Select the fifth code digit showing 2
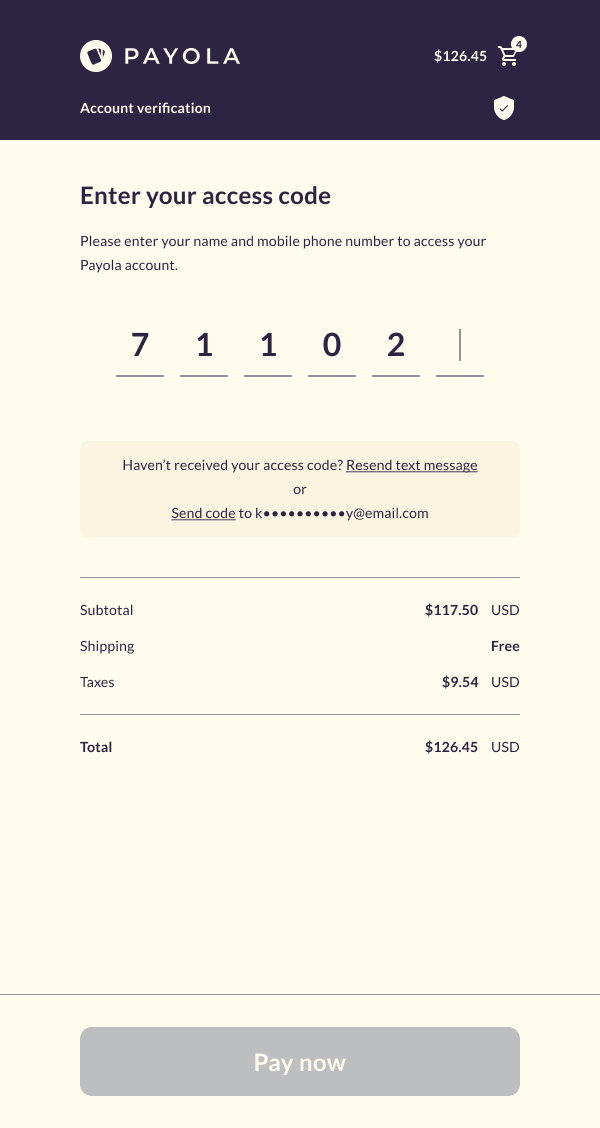 [396, 347]
